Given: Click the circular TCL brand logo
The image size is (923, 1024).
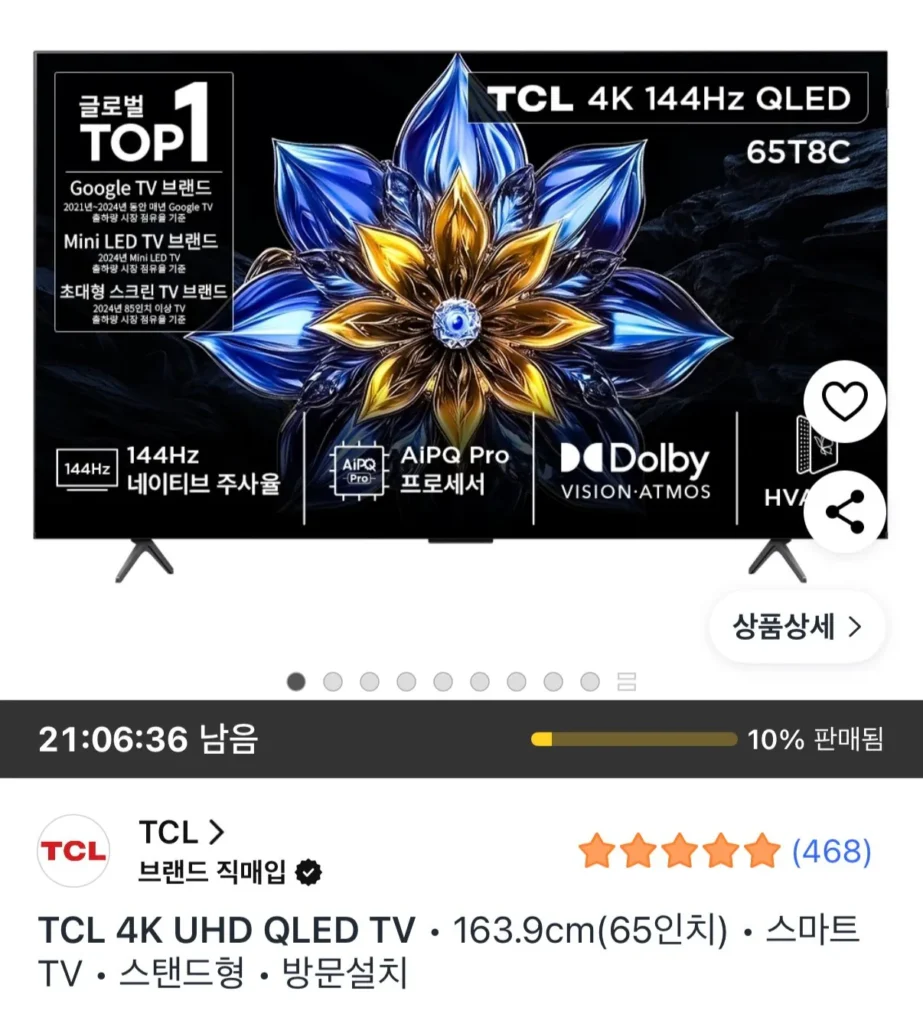Looking at the screenshot, I should 73,851.
